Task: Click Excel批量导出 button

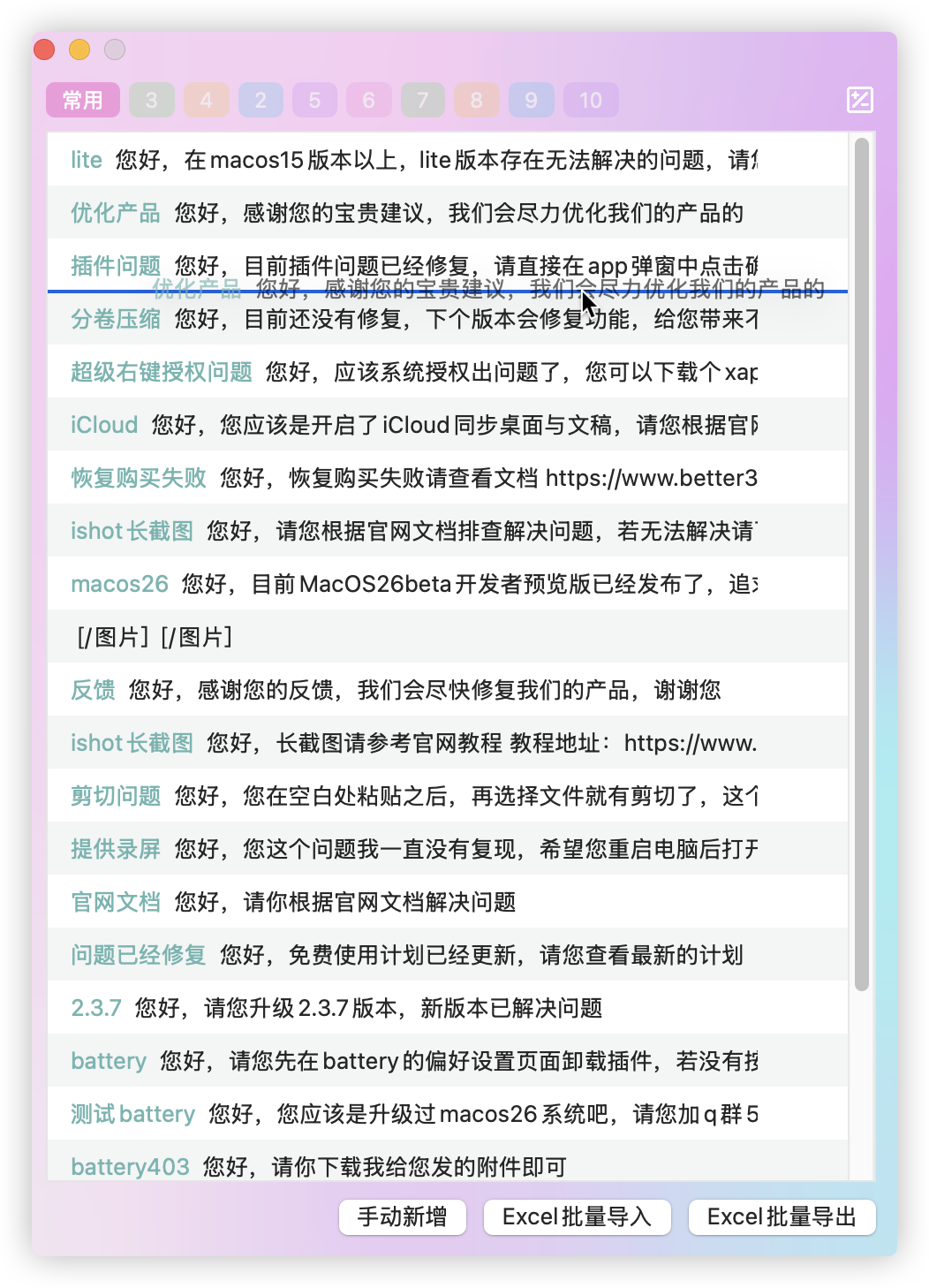Action: [x=782, y=1216]
